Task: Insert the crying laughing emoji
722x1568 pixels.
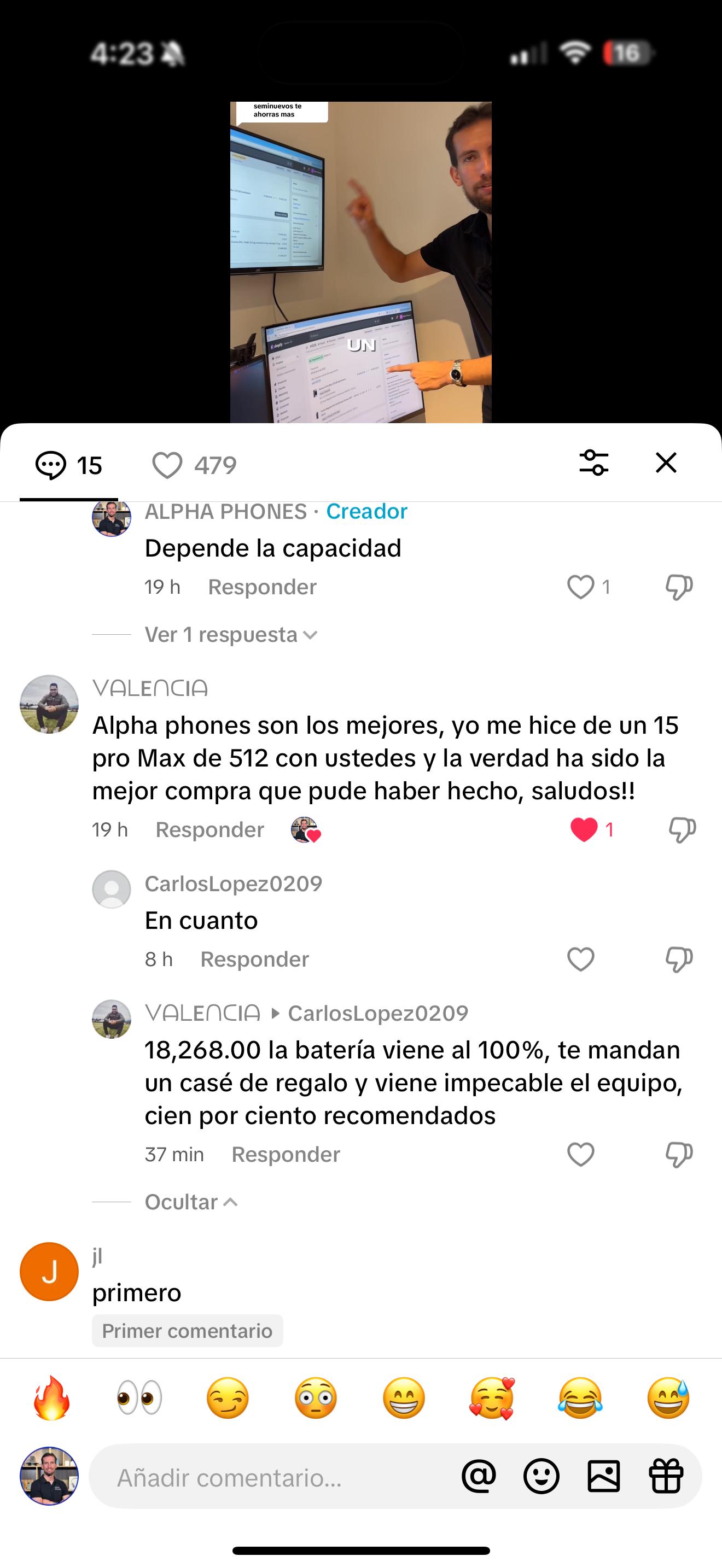Action: pyautogui.click(x=580, y=1397)
